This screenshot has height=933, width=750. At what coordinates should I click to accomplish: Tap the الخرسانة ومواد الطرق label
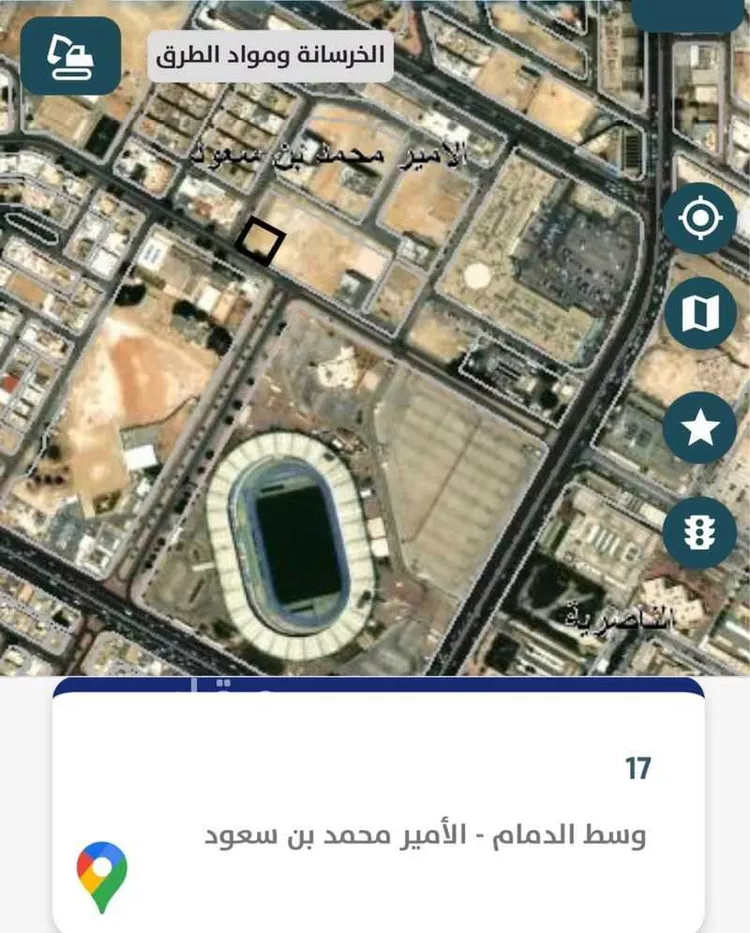tap(271, 56)
